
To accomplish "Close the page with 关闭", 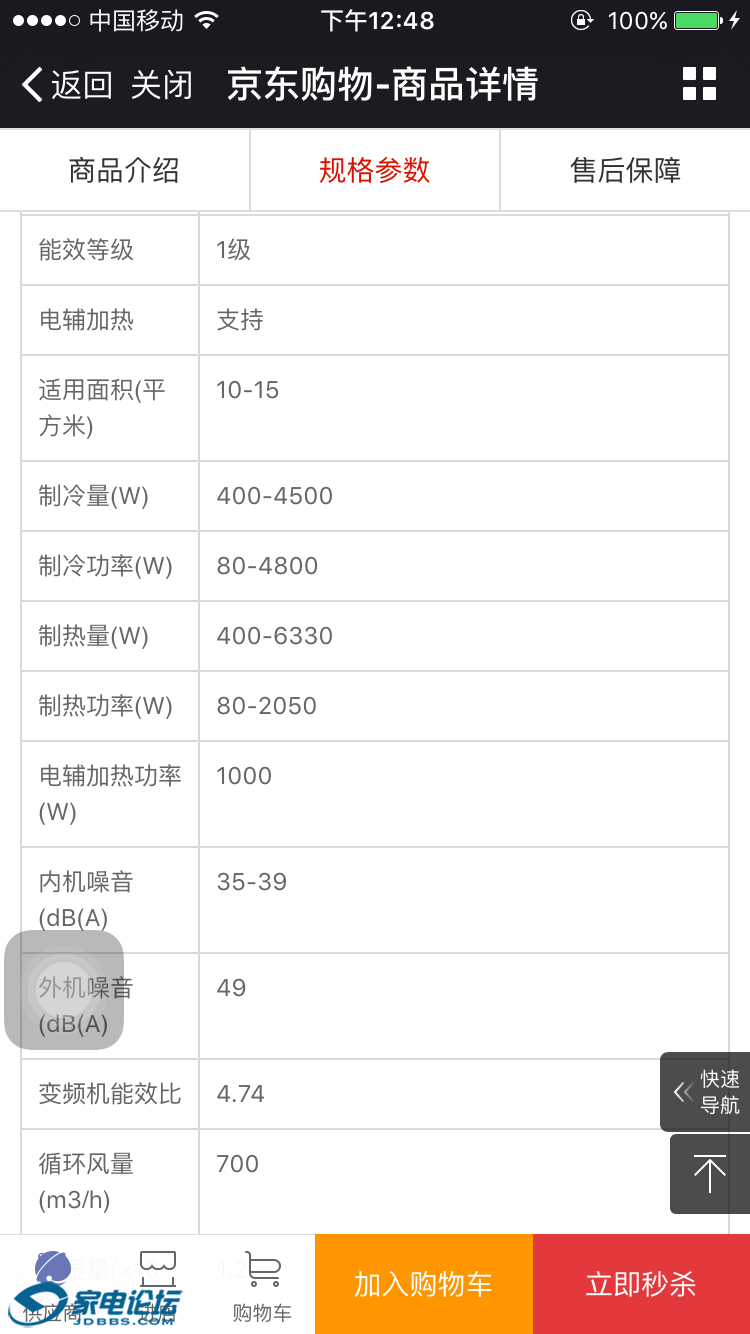I will pos(162,85).
